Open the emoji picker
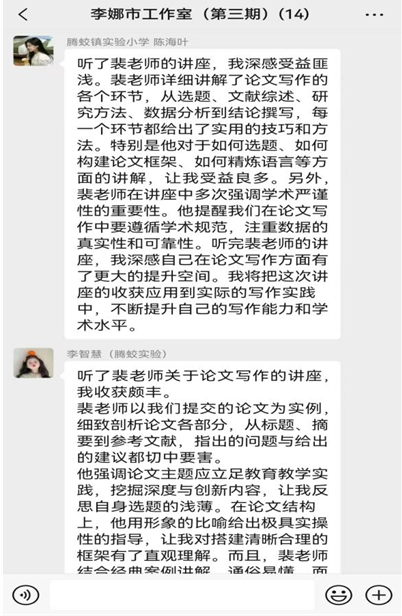The image size is (402, 616). pyautogui.click(x=338, y=595)
